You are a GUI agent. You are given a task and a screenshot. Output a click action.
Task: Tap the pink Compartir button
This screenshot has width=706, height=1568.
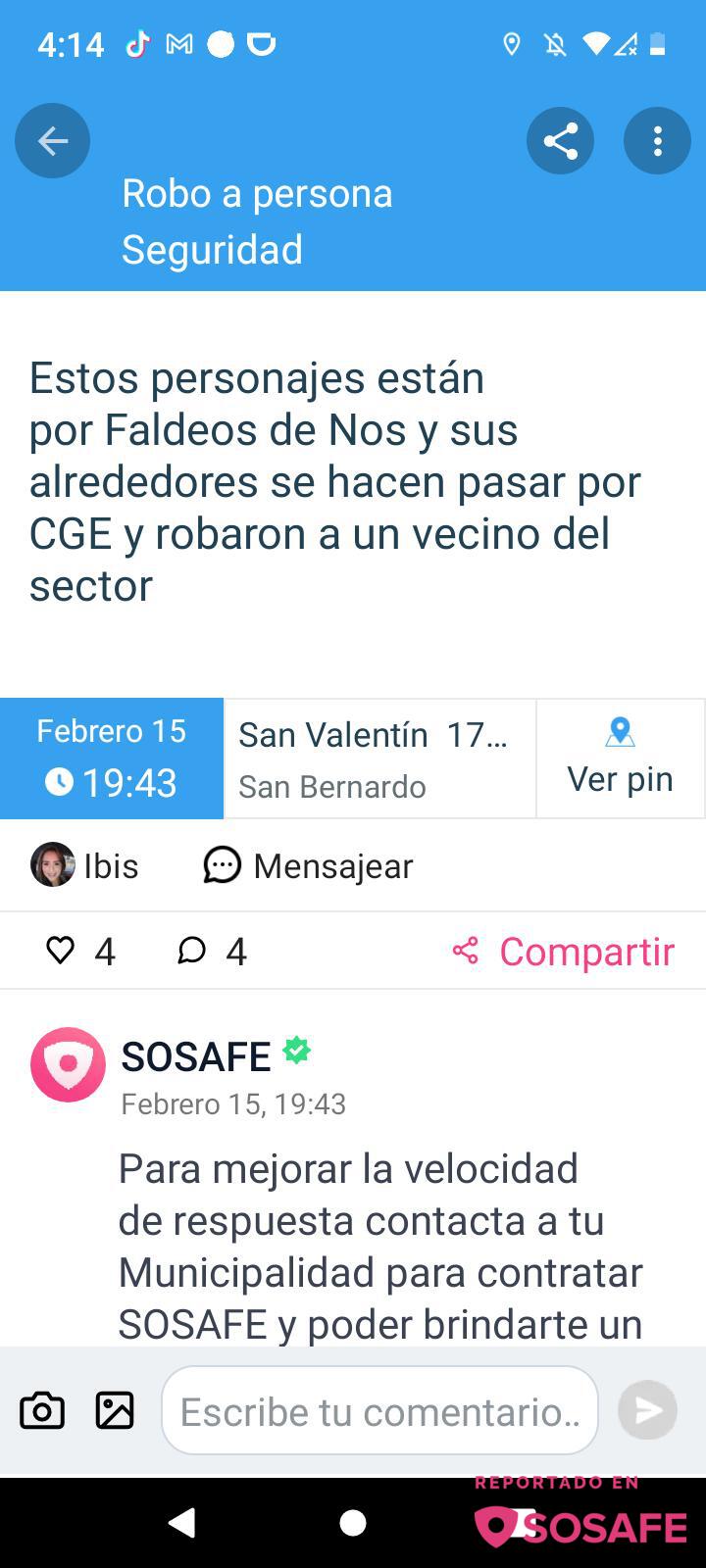[564, 951]
